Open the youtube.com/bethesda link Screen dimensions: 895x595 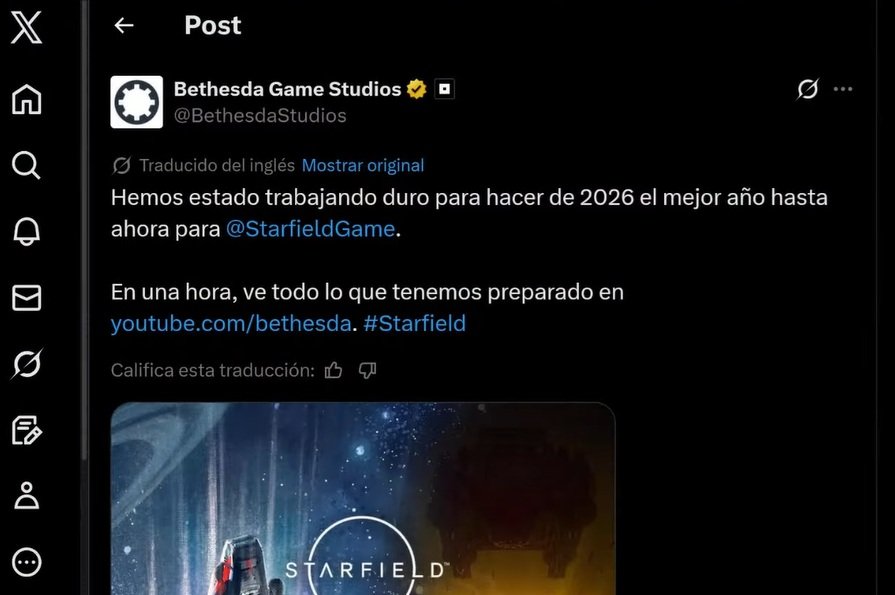pos(230,323)
